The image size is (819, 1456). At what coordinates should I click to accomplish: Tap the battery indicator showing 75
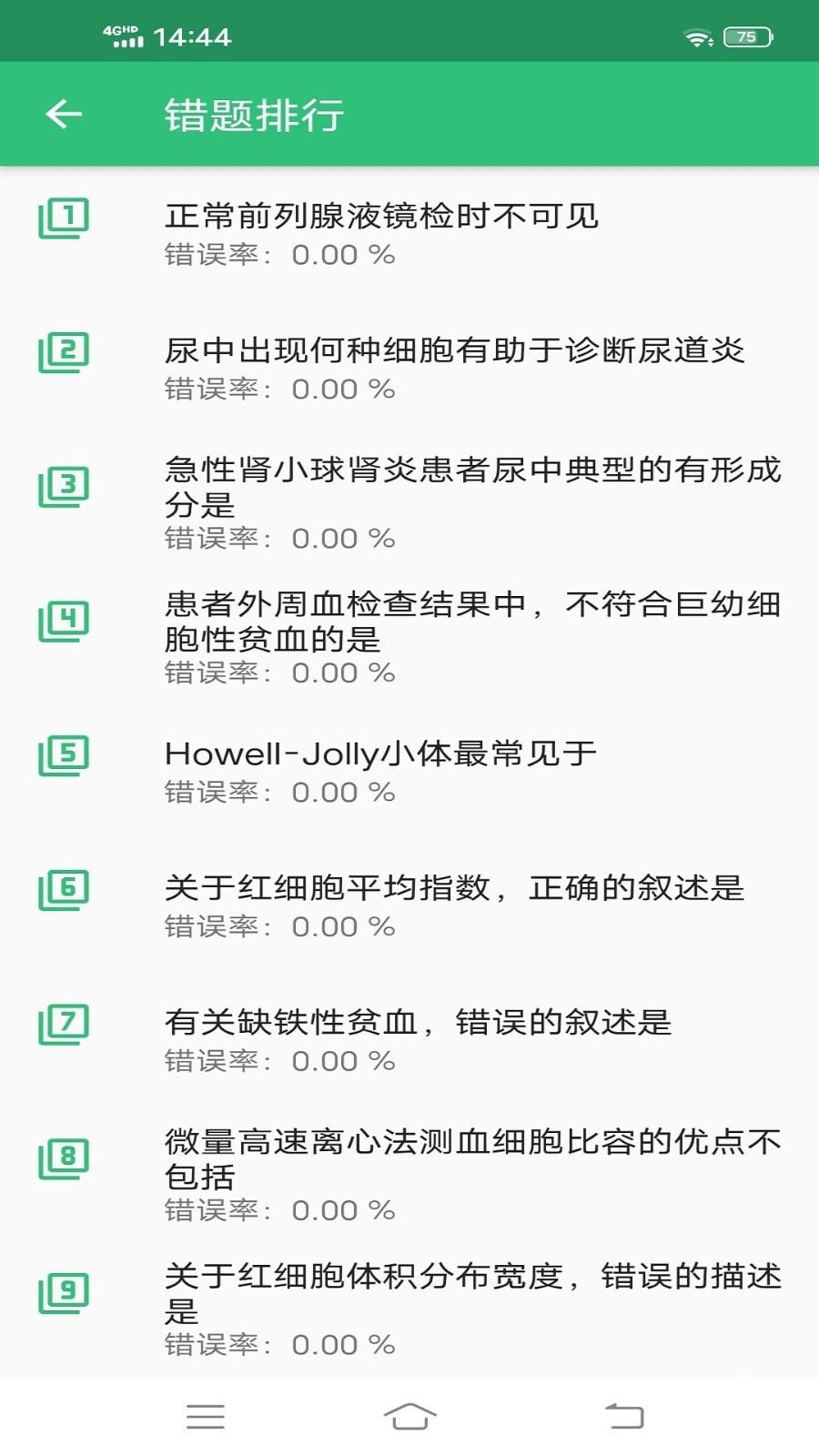(x=745, y=35)
